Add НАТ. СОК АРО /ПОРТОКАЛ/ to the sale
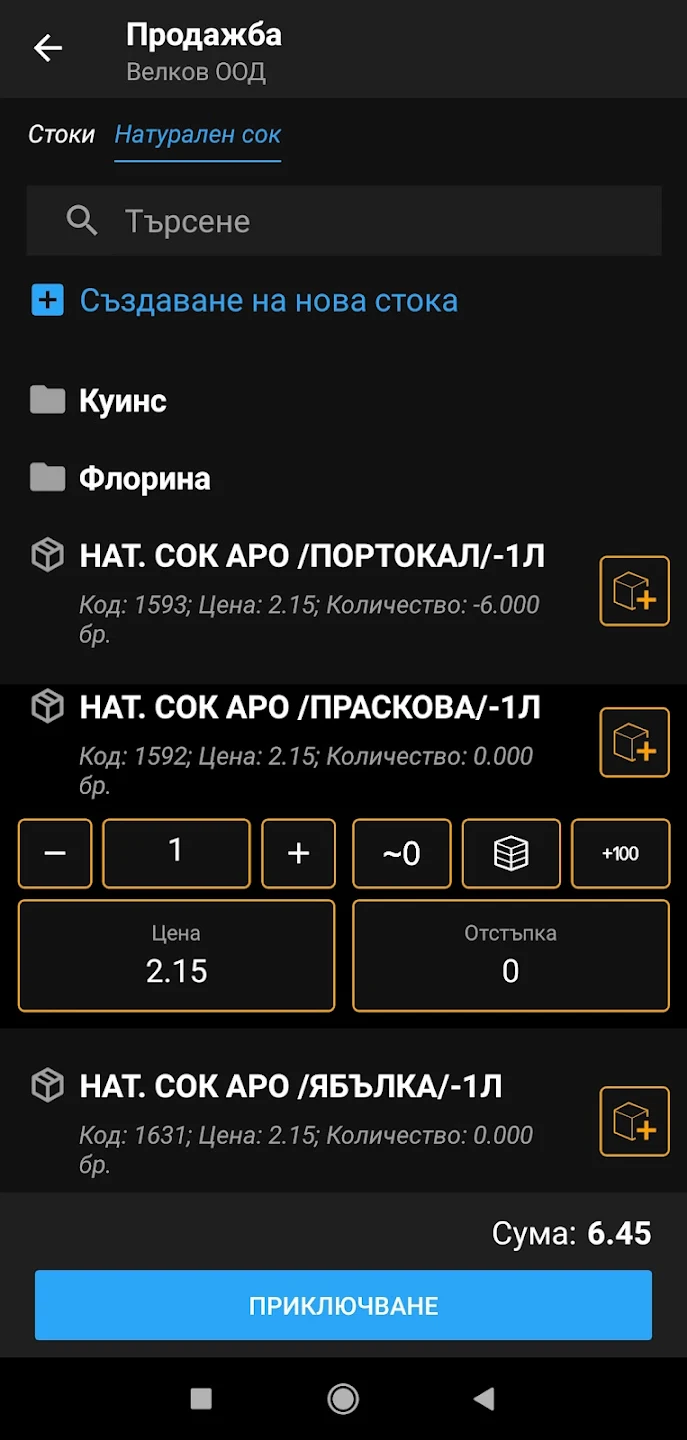 click(634, 591)
